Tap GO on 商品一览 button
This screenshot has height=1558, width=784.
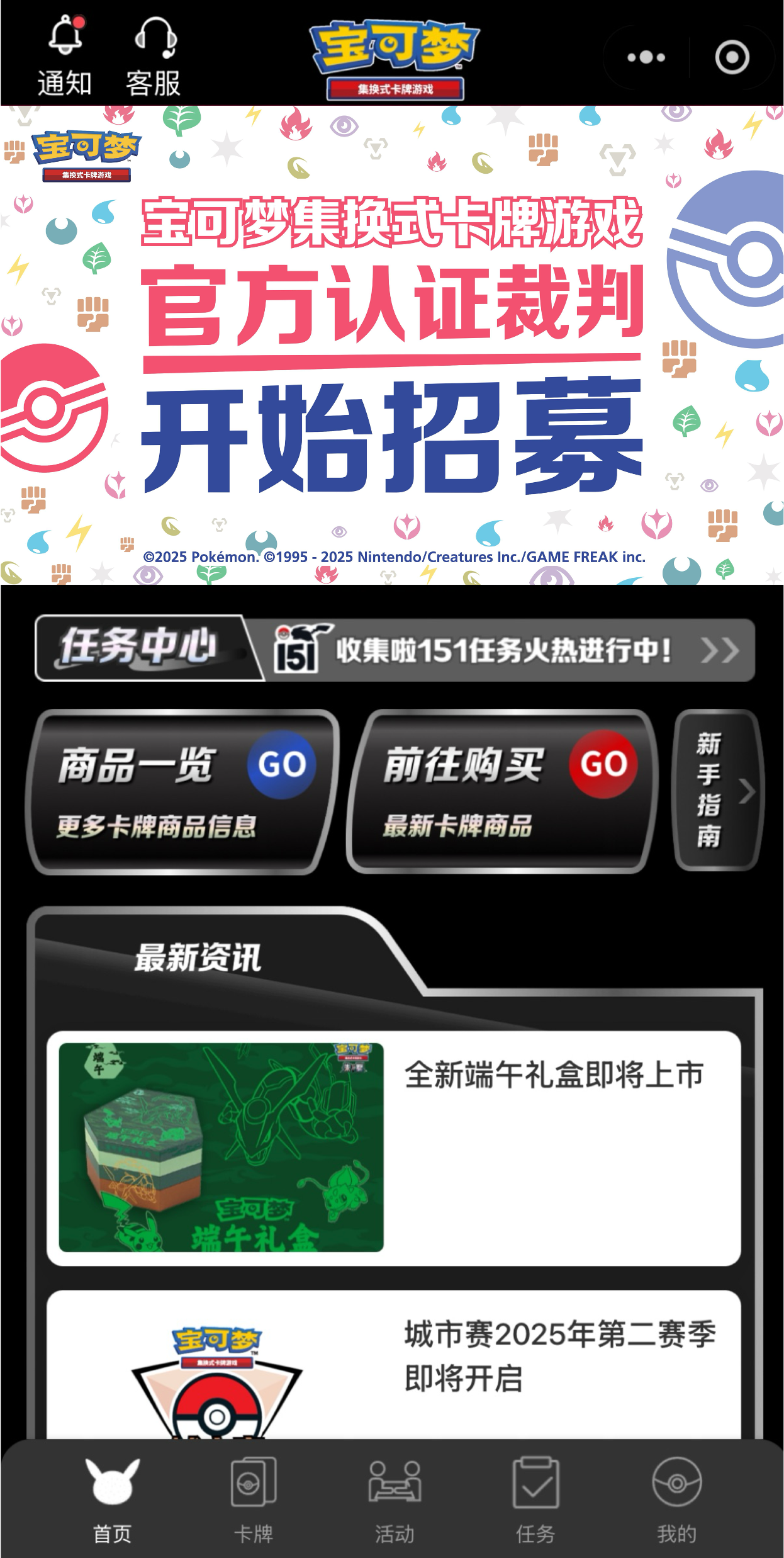tap(281, 765)
